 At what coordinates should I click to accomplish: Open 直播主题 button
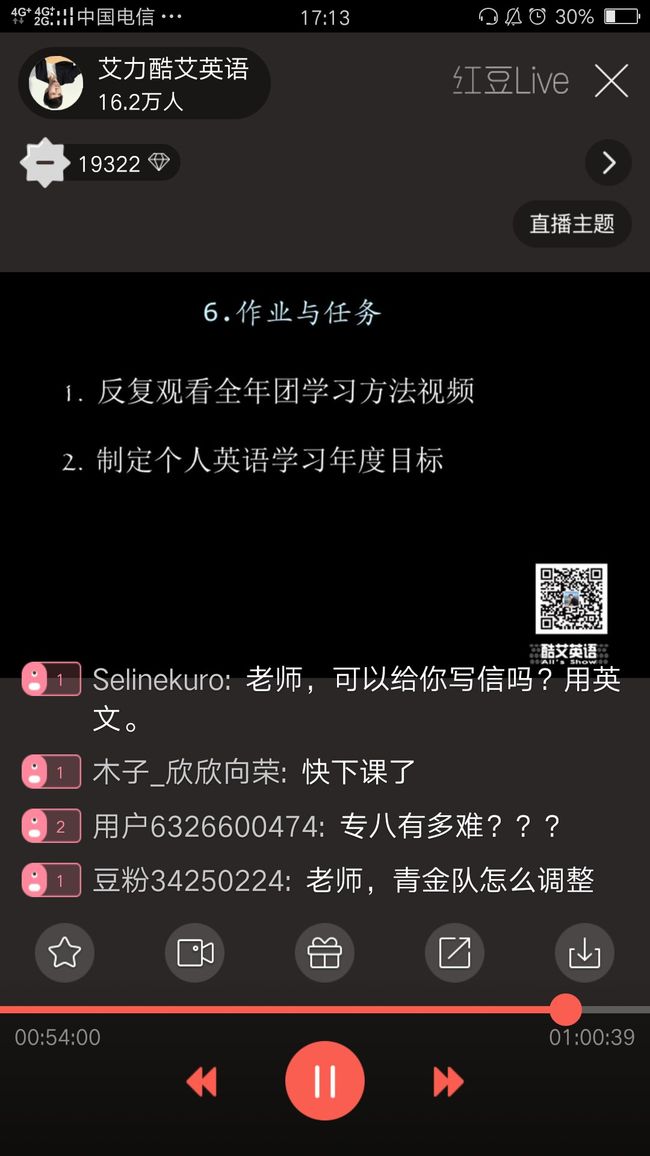(572, 223)
